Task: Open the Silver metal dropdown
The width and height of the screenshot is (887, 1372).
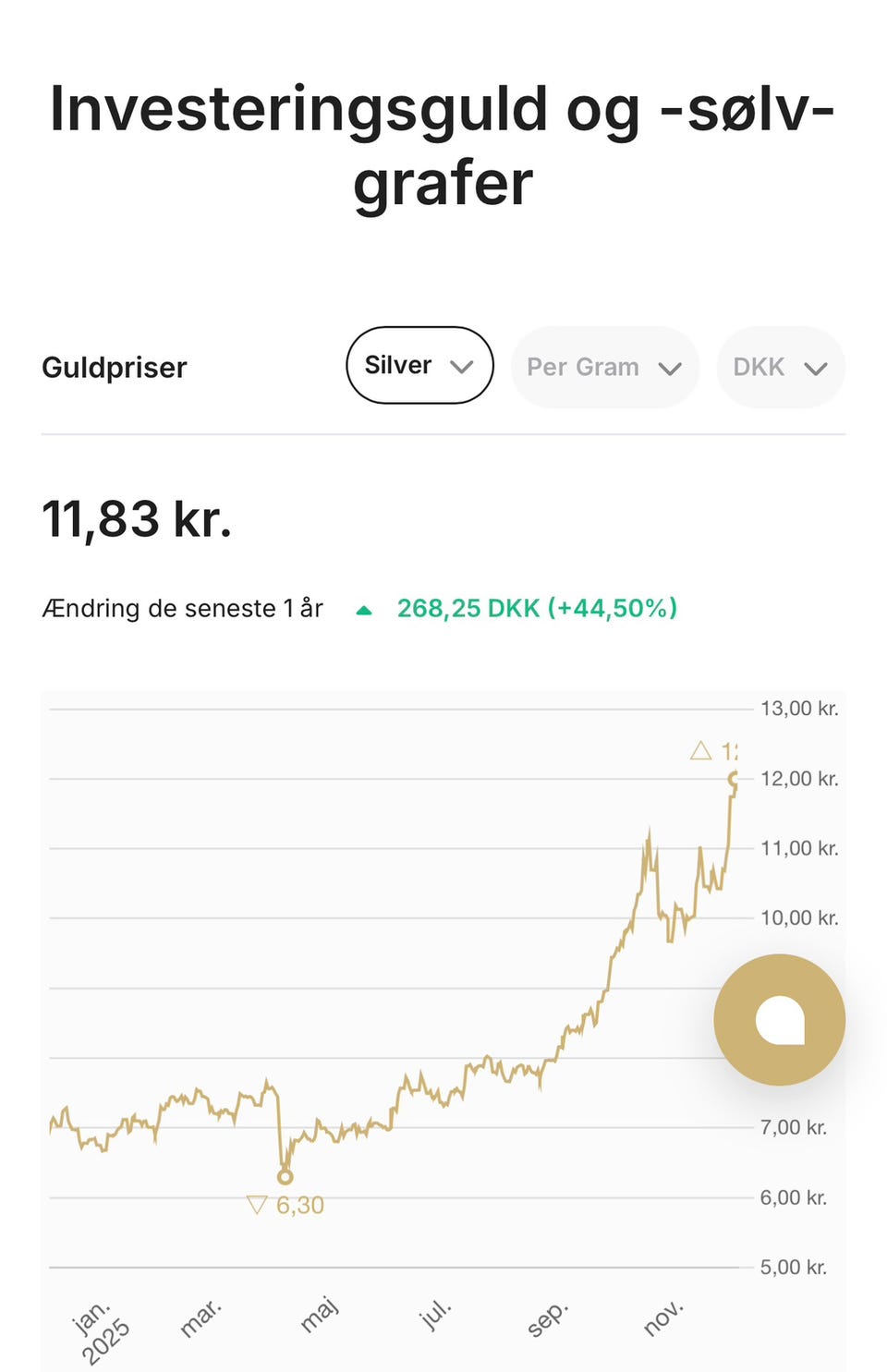Action: [419, 365]
